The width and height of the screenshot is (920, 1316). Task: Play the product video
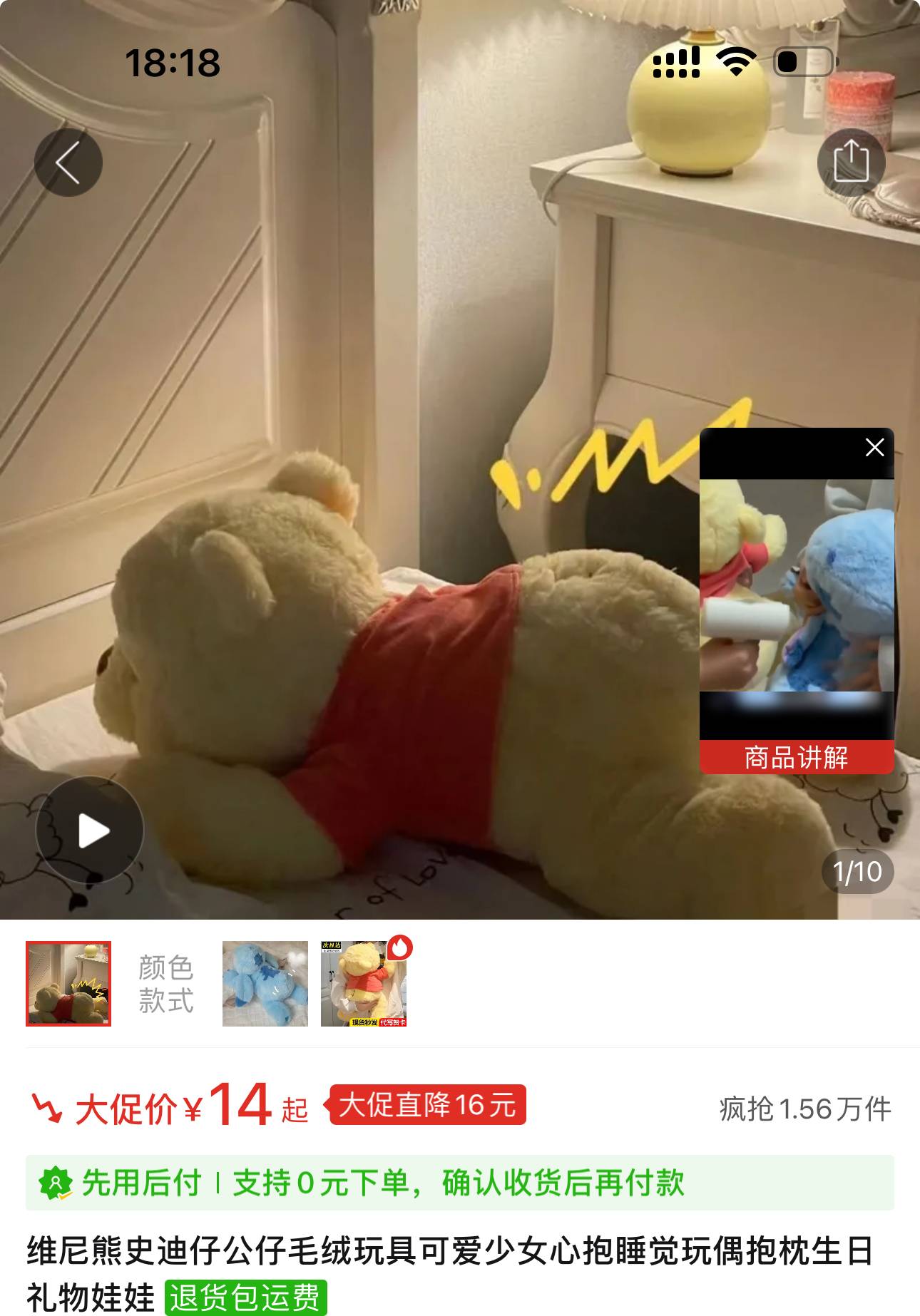click(90, 831)
